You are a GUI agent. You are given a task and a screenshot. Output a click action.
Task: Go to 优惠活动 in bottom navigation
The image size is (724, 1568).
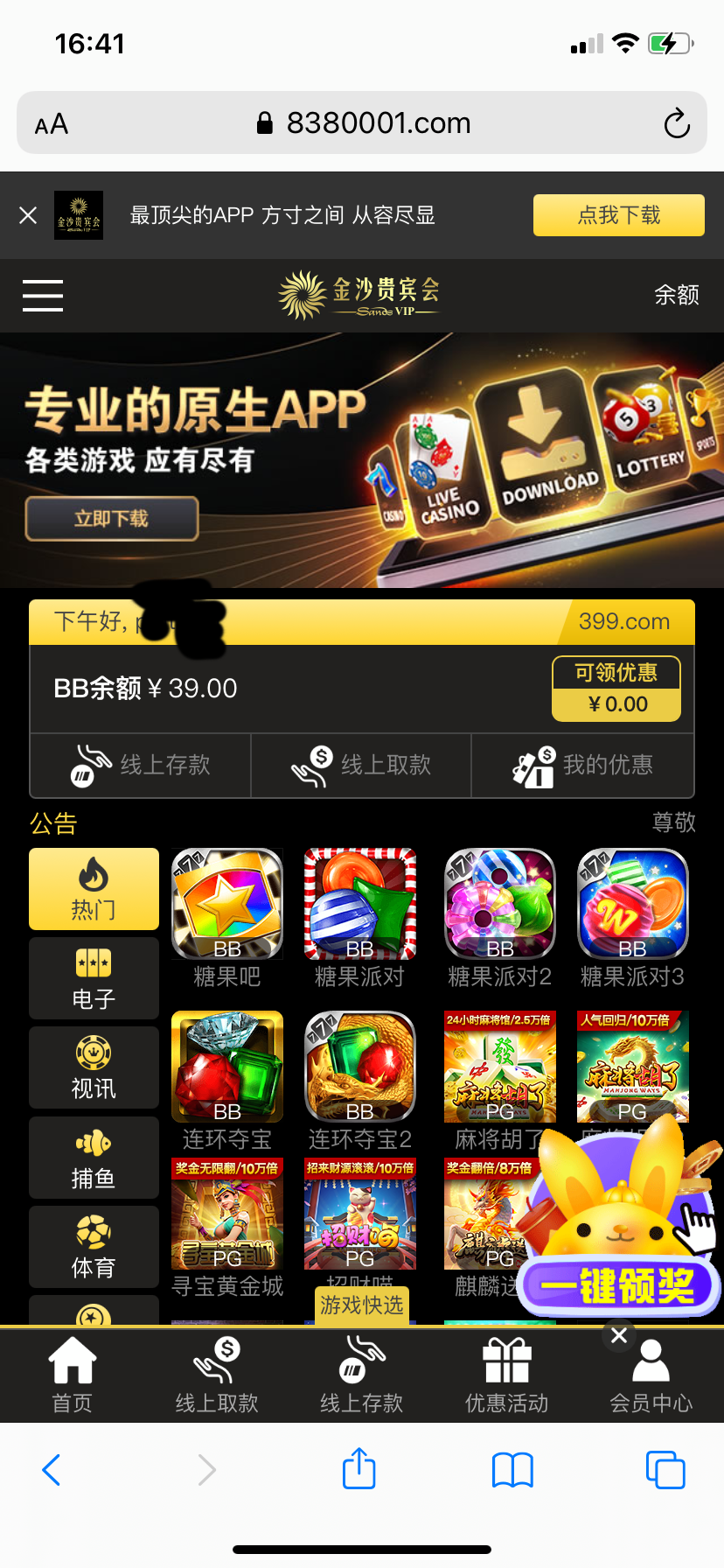coord(507,1375)
